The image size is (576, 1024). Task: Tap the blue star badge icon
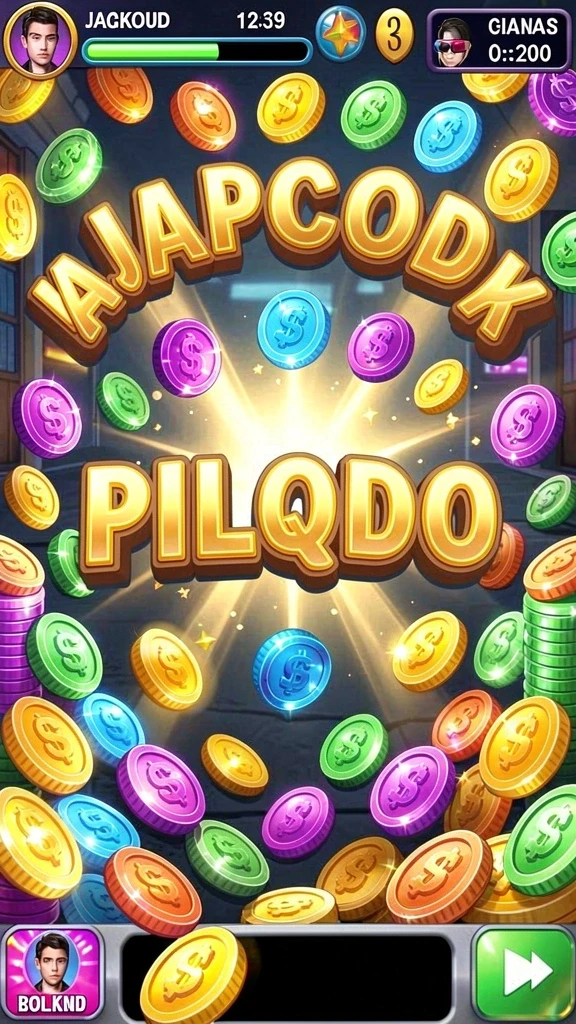pyautogui.click(x=341, y=34)
